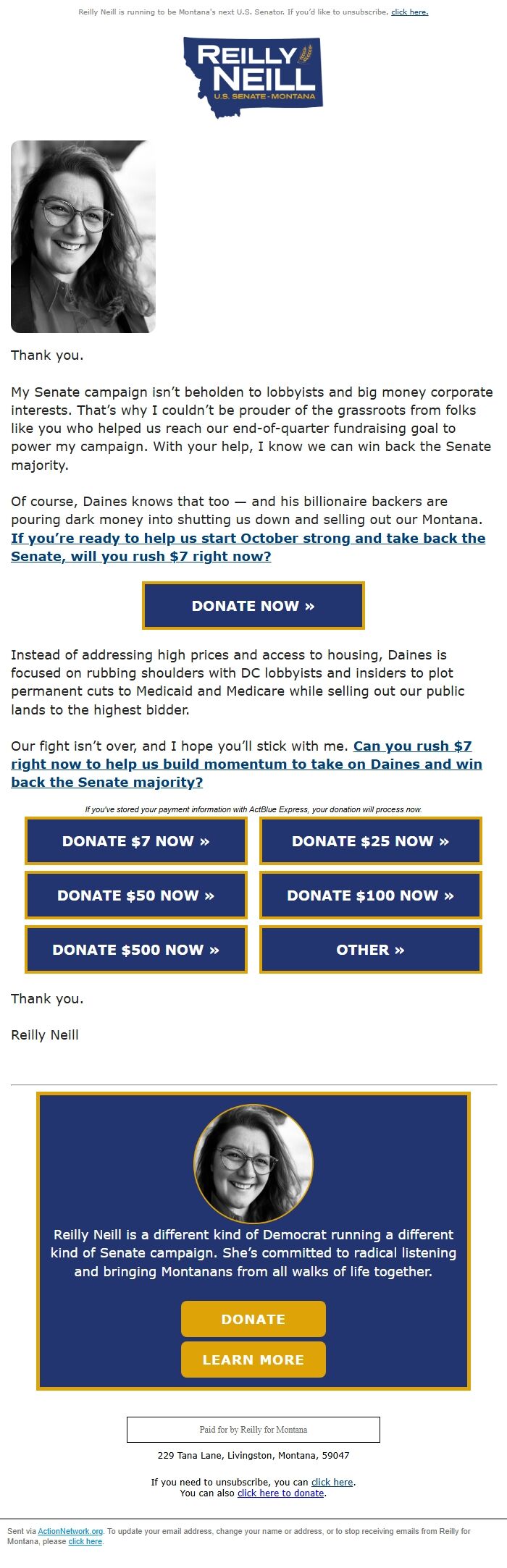Choose the DONATE $25 NOW button
The image size is (507, 1568).
pyautogui.click(x=370, y=841)
